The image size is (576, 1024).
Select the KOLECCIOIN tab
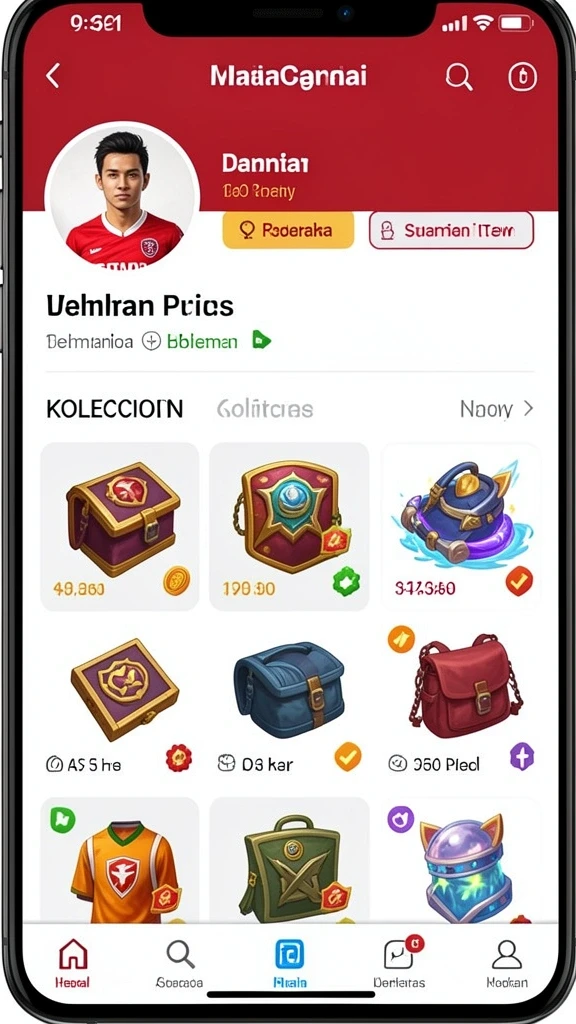coord(114,409)
